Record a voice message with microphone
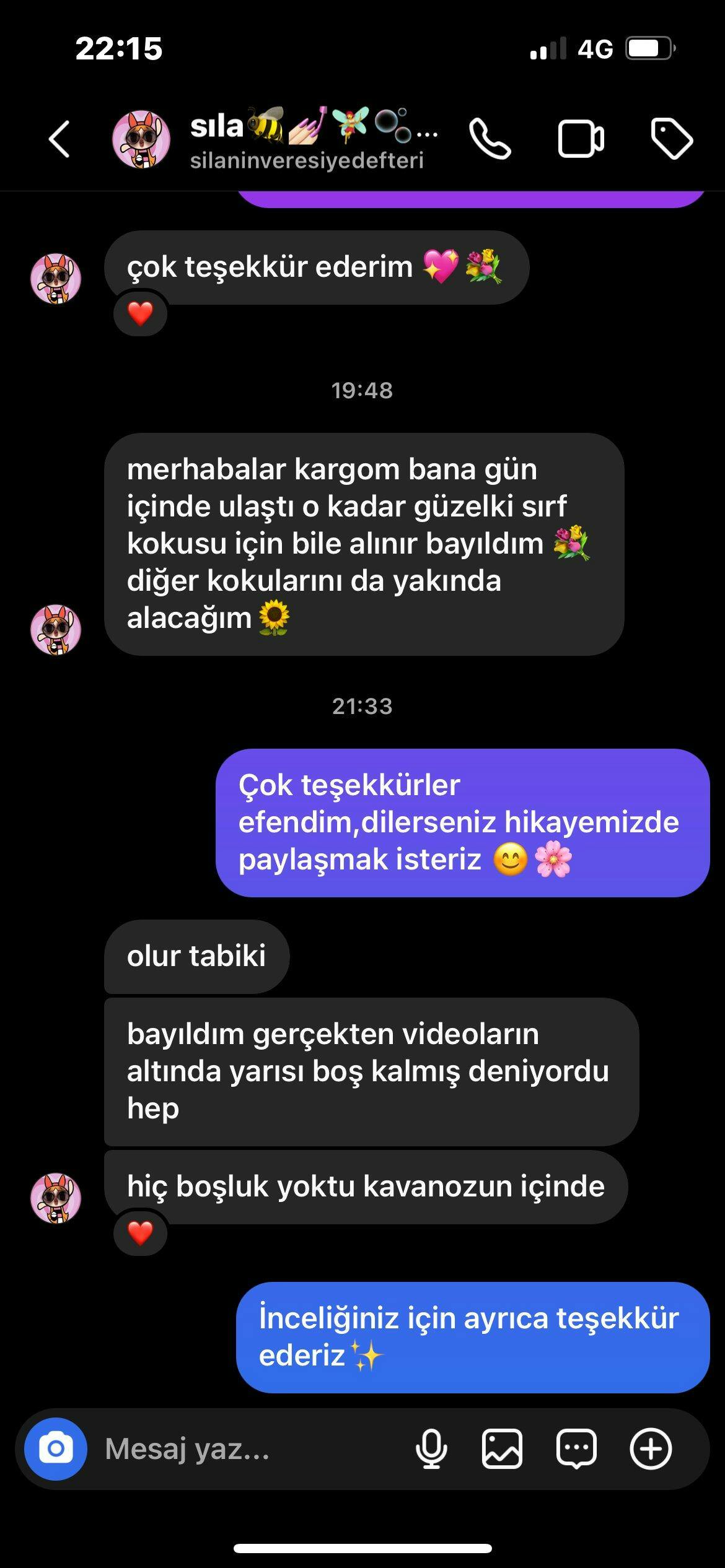 pyautogui.click(x=431, y=1449)
